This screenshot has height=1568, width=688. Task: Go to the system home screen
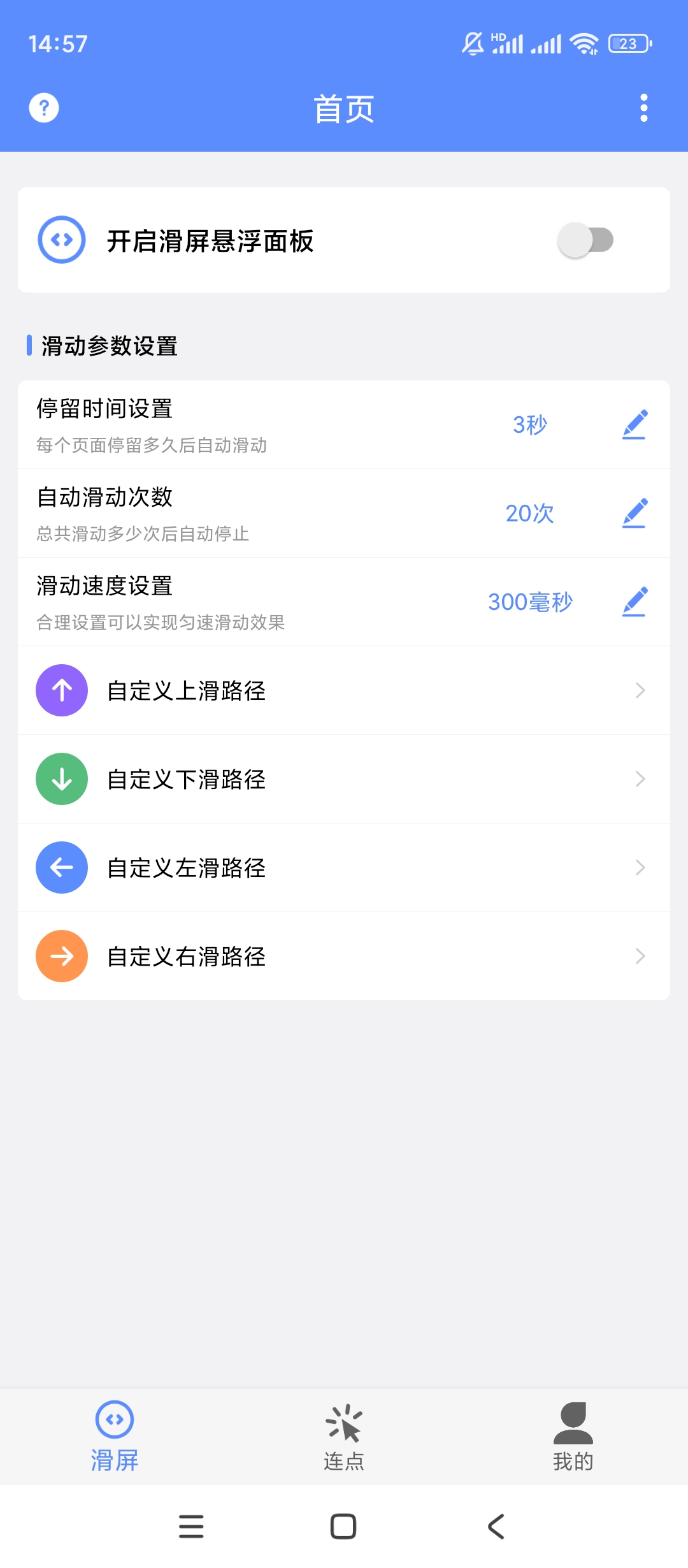[x=343, y=1527]
